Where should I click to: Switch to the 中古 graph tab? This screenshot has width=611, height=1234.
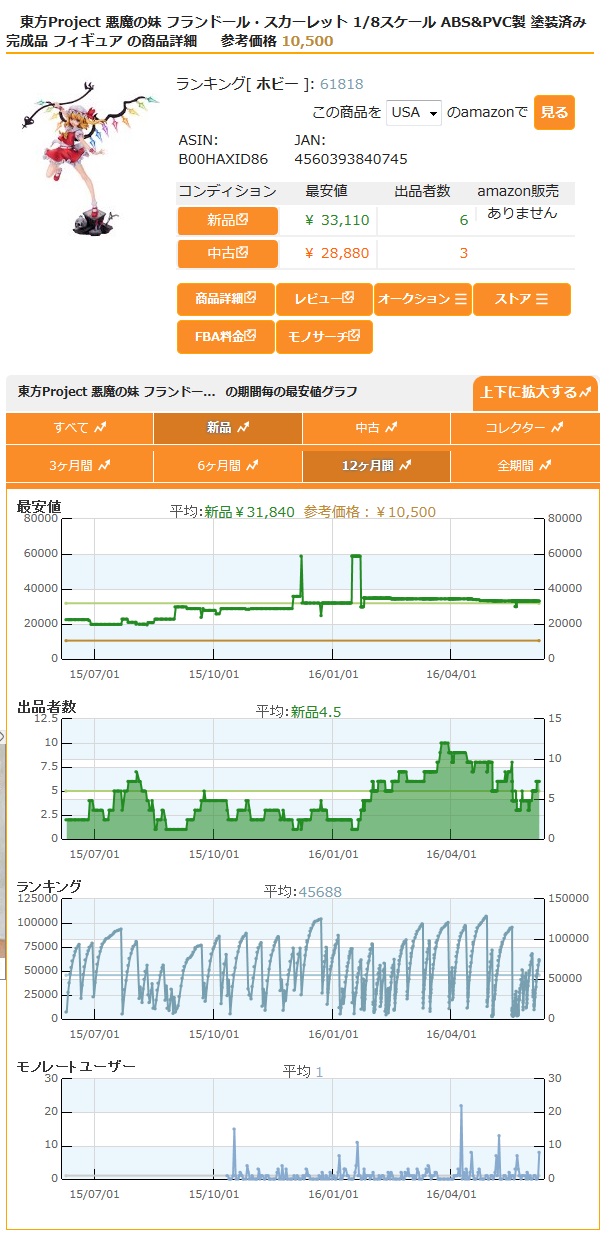coord(376,428)
